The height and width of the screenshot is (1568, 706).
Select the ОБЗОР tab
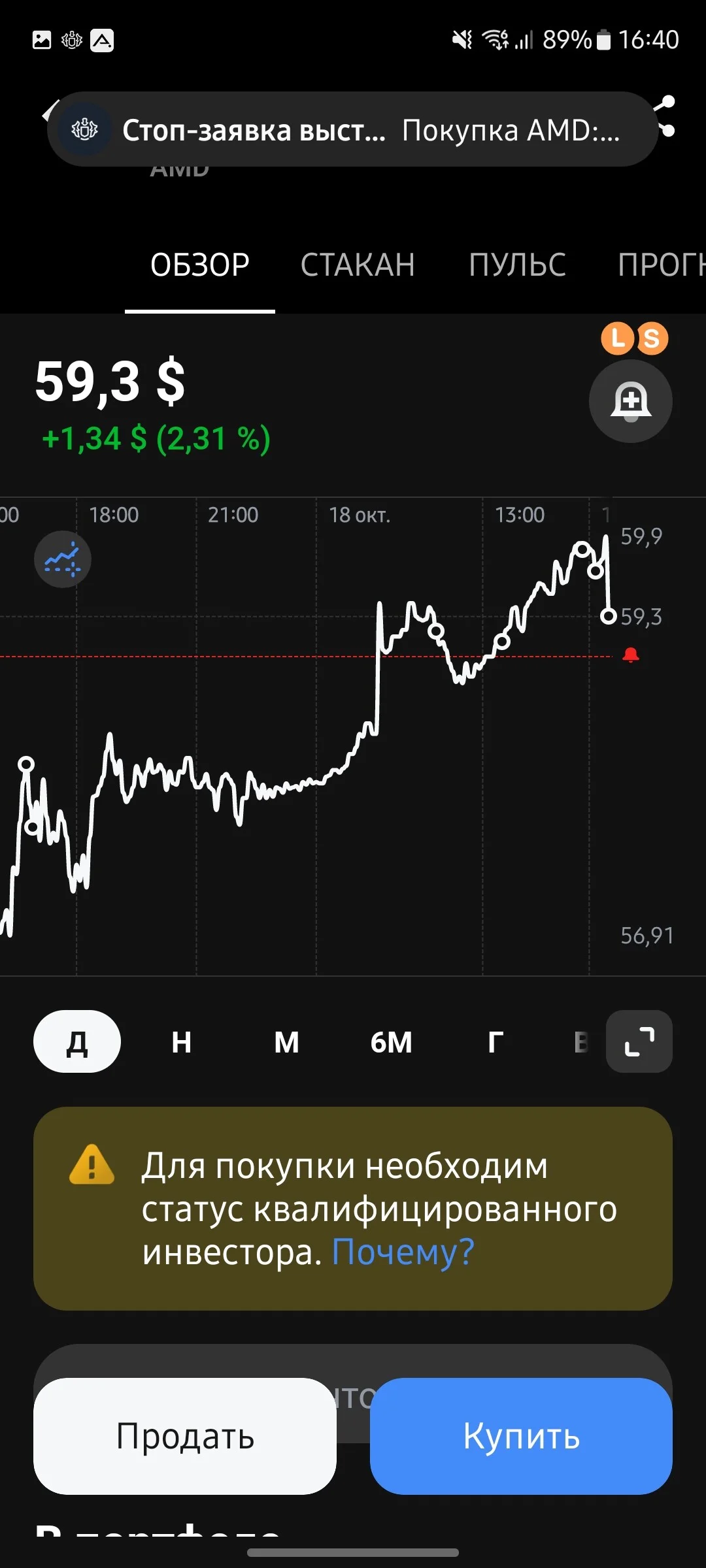tap(200, 265)
